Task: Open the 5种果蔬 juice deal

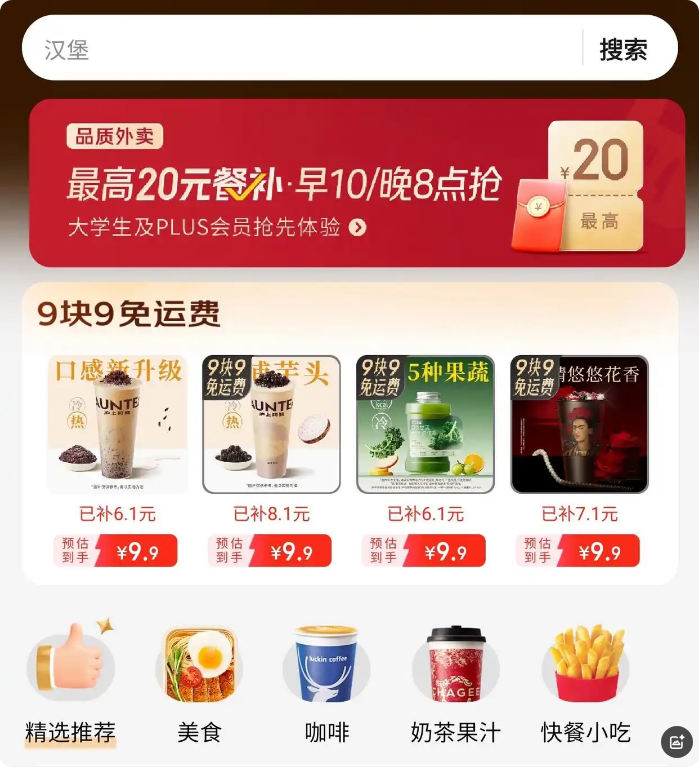Action: point(425,425)
